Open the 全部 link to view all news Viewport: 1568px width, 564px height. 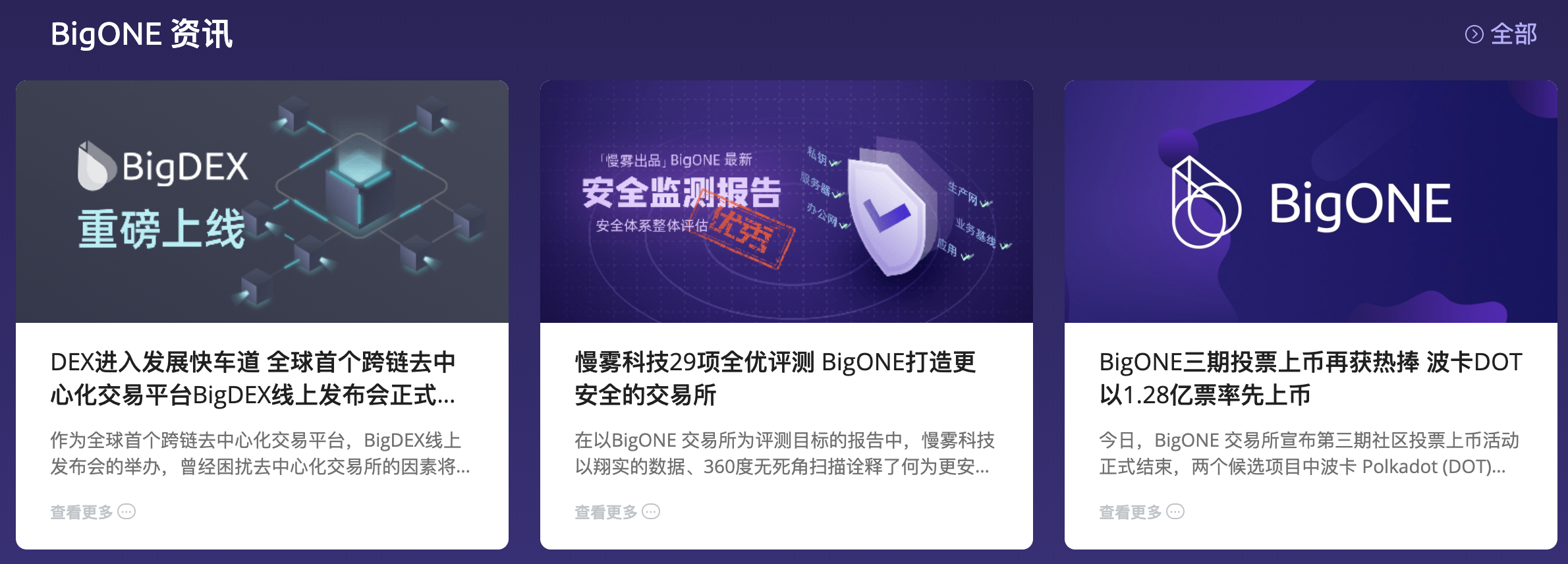[x=1502, y=34]
